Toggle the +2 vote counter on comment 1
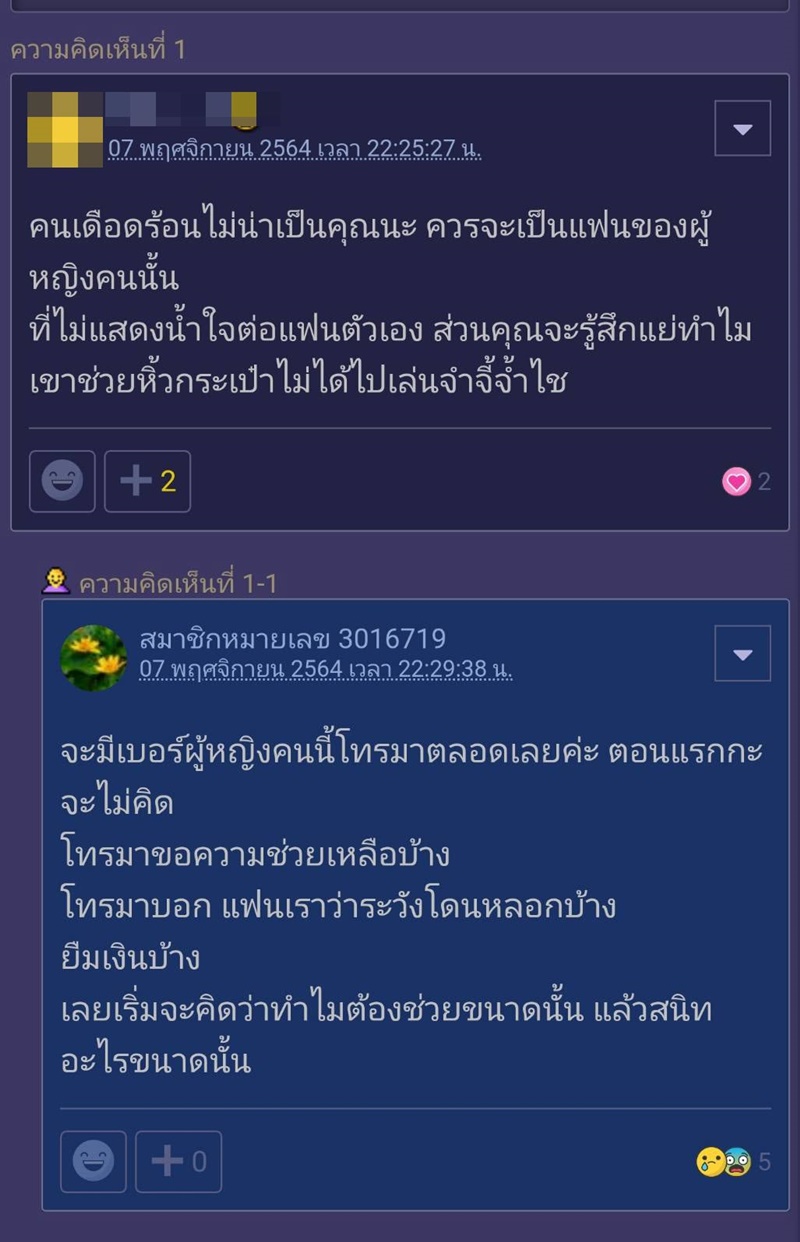Image resolution: width=800 pixels, height=1242 pixels. click(x=147, y=481)
